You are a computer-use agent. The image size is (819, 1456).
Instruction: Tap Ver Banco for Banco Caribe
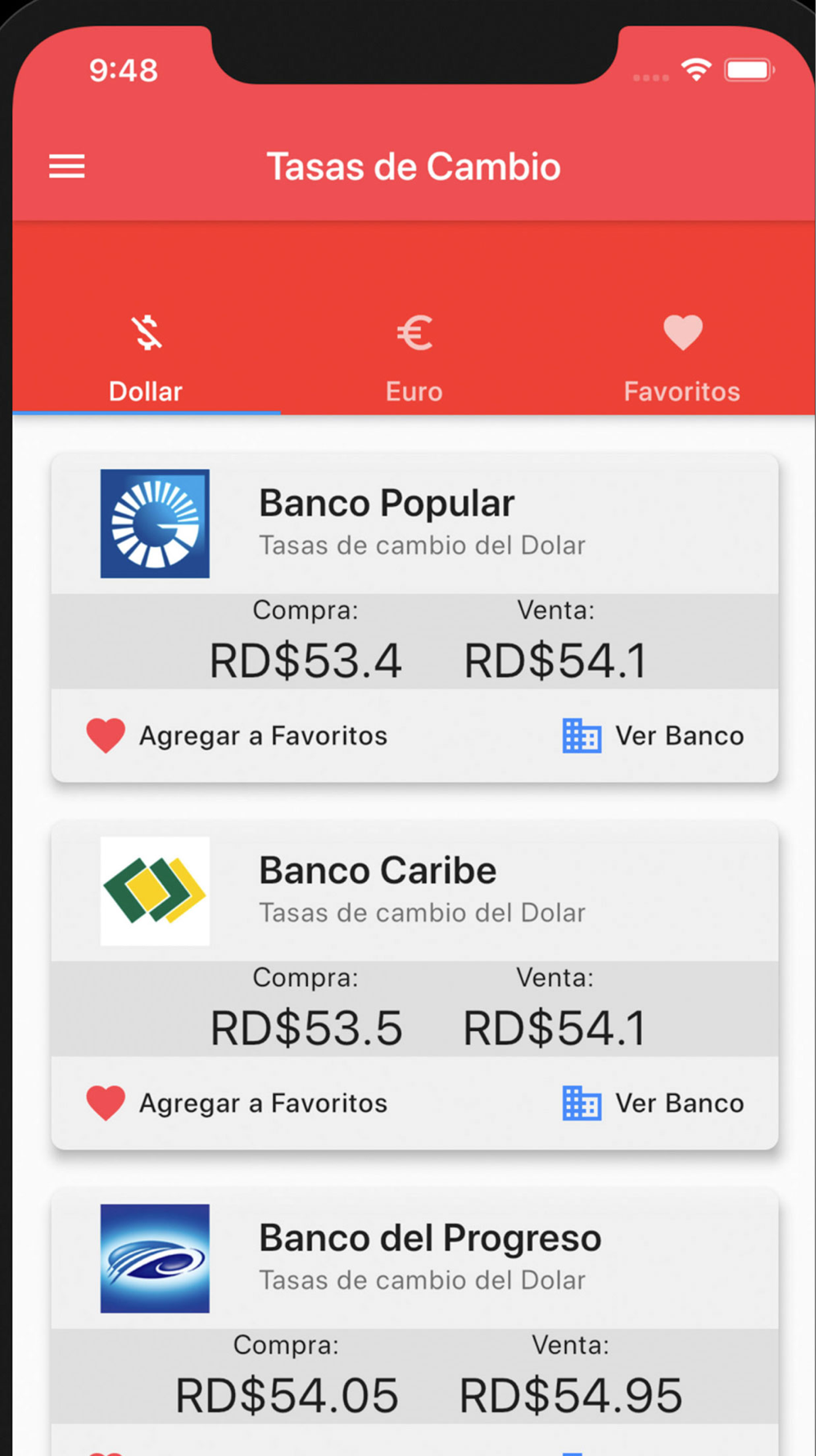click(654, 1103)
